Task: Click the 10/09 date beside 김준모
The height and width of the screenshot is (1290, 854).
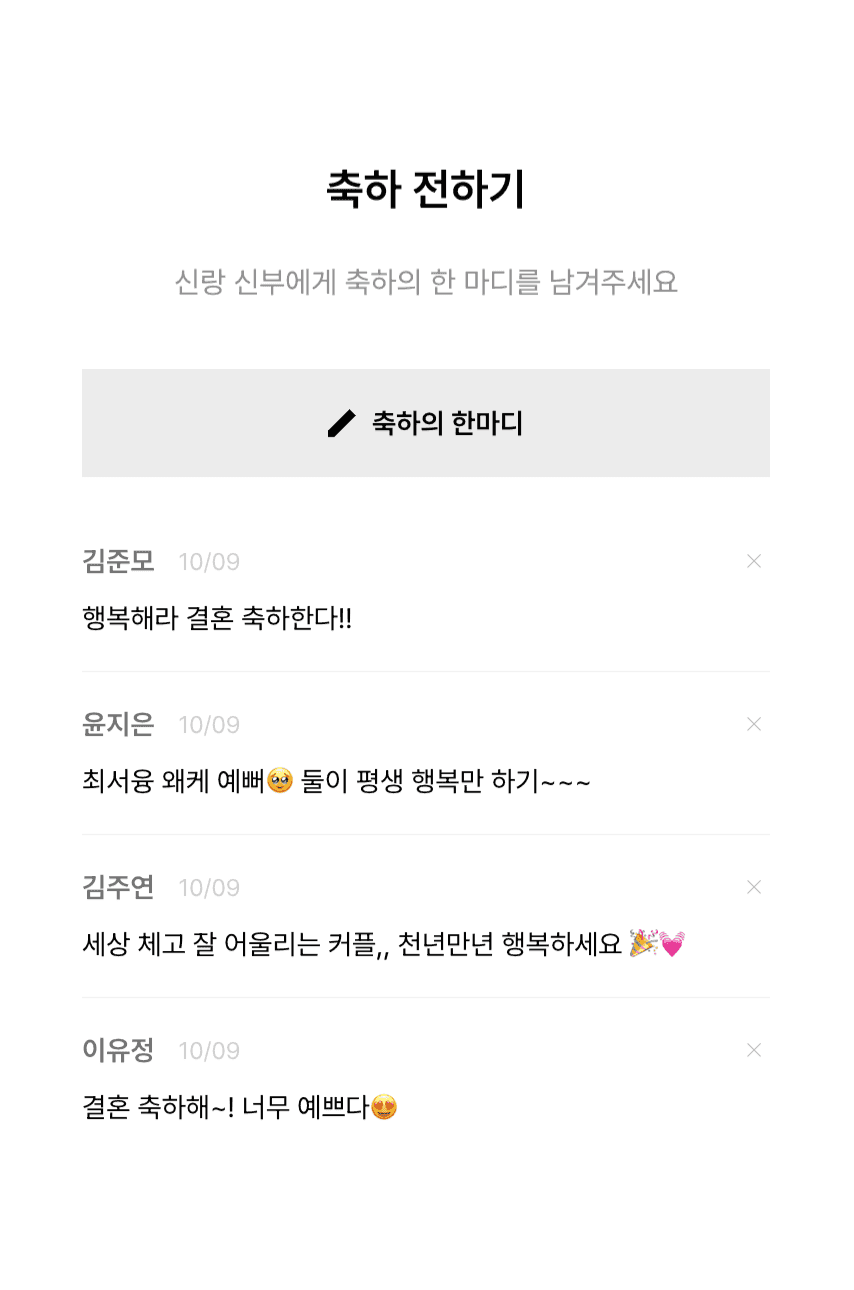Action: 209,561
